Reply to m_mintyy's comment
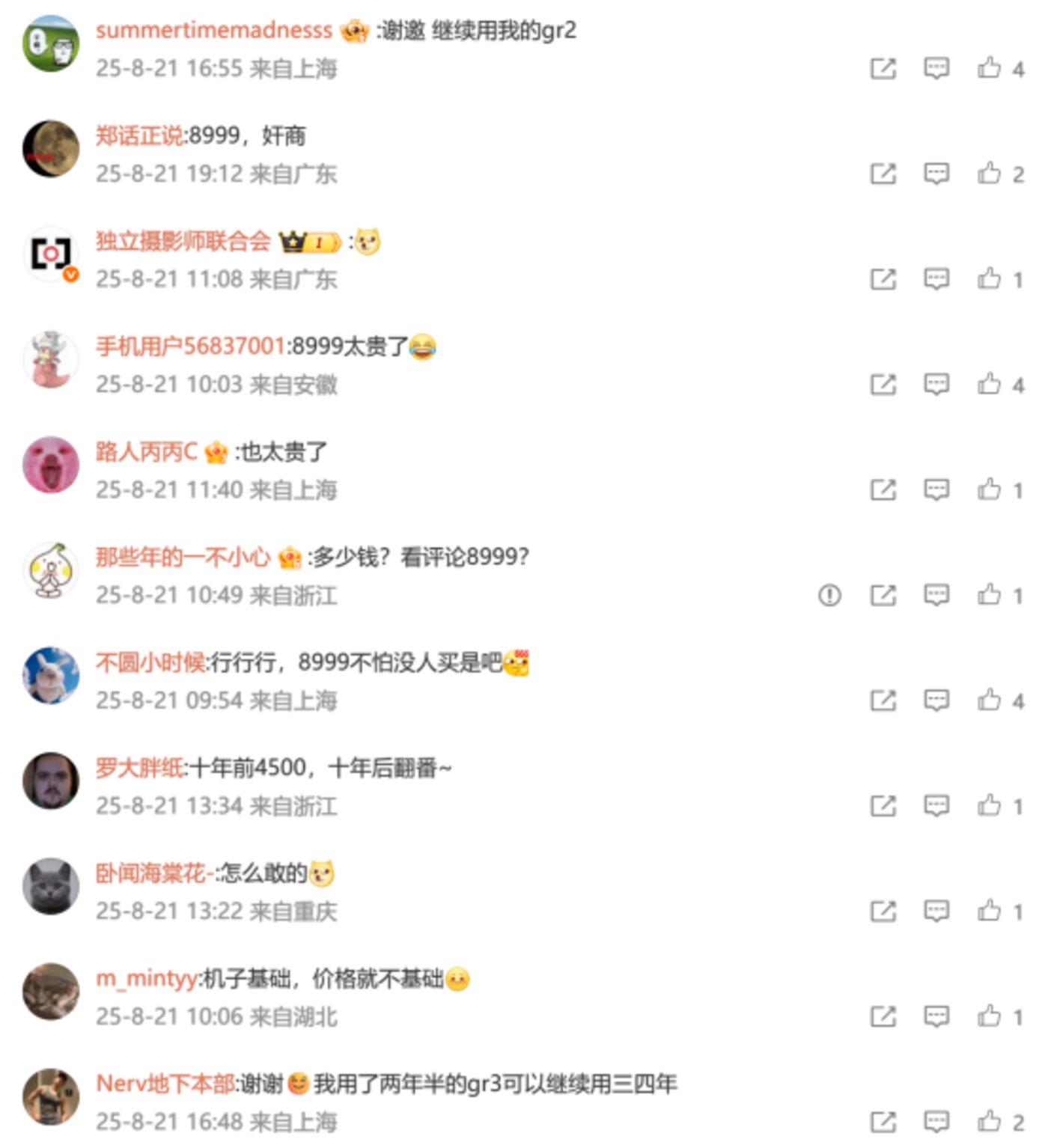The width and height of the screenshot is (1048, 1148). pyautogui.click(x=936, y=1016)
